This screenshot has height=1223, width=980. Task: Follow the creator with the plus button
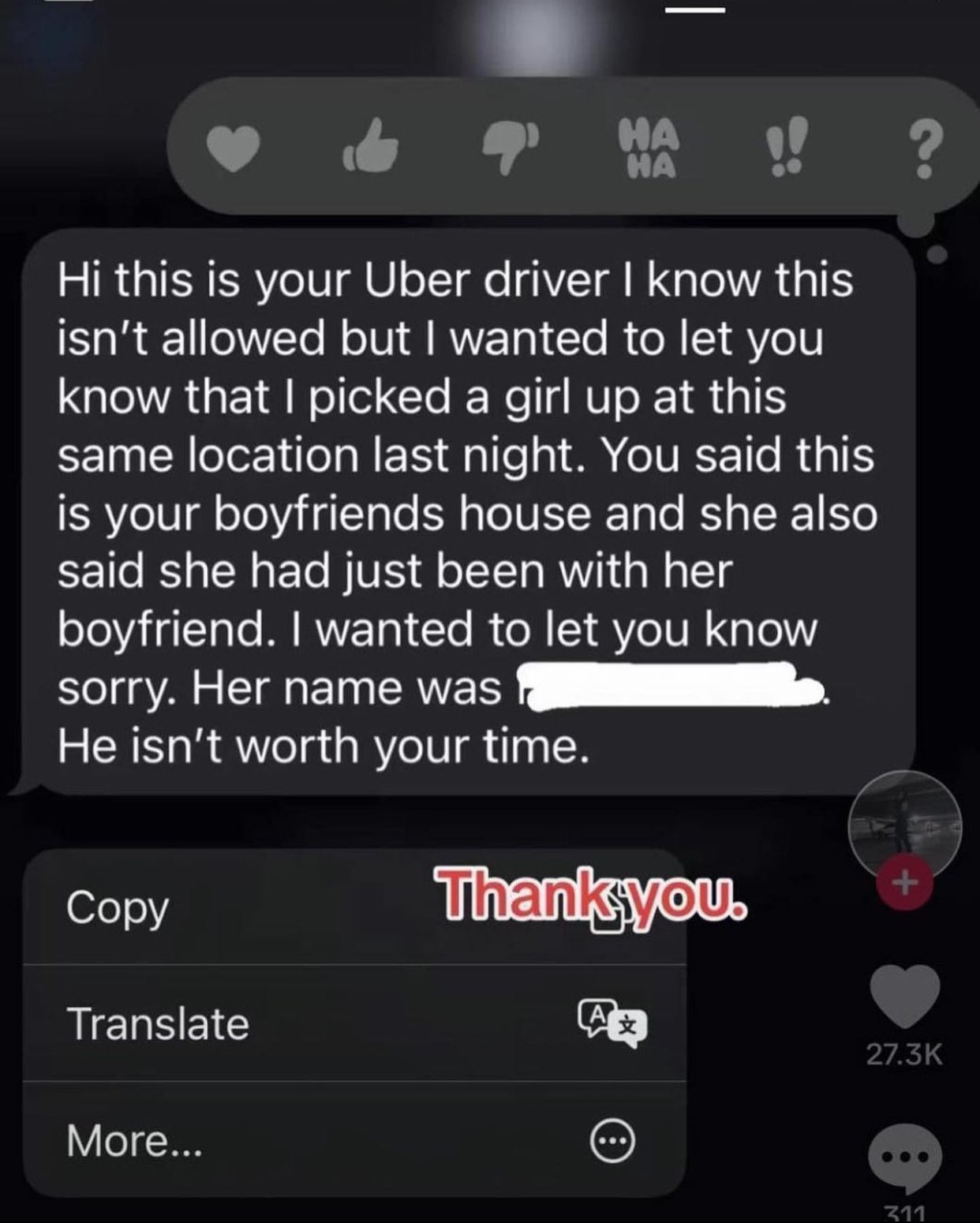click(905, 882)
